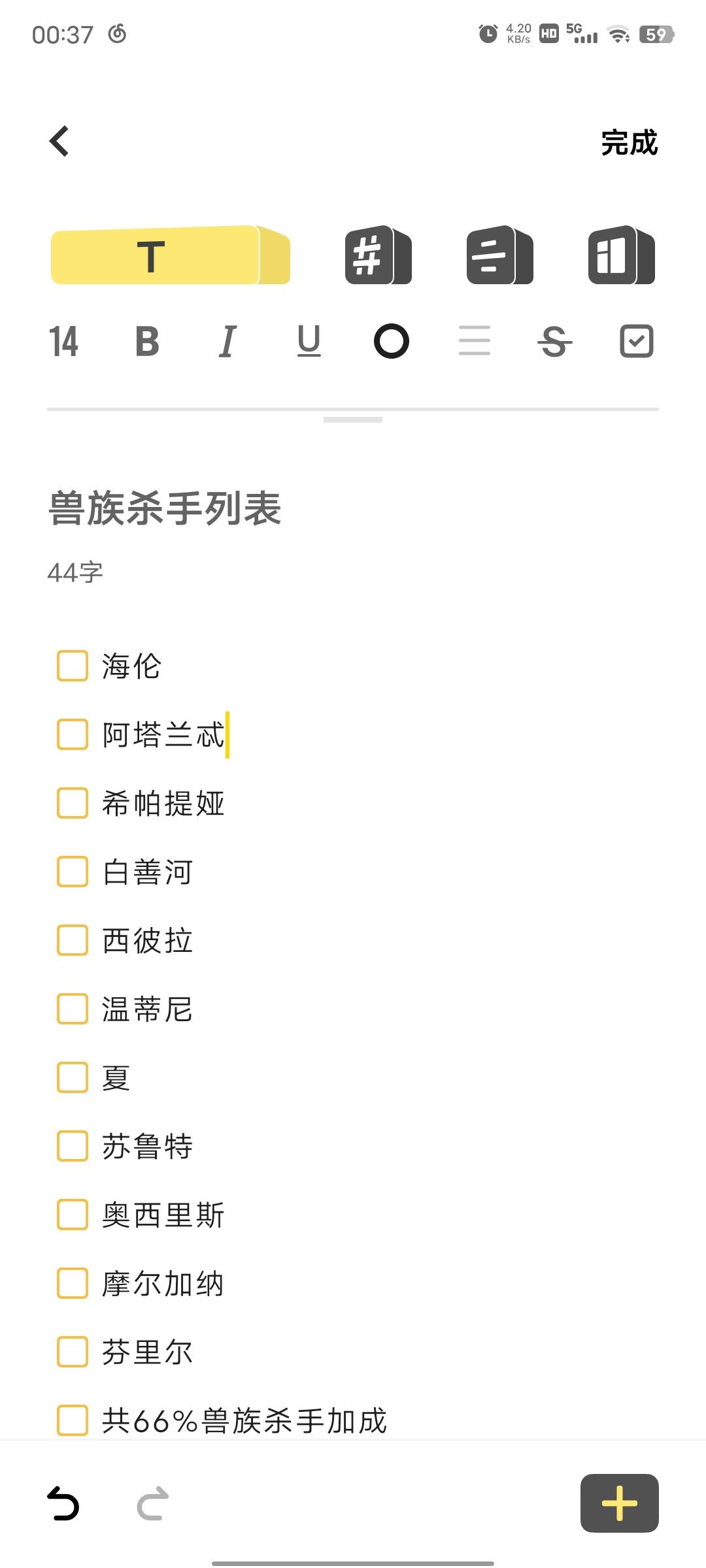Viewport: 706px width, 1568px height.
Task: Select the T text formatting tab
Action: (170, 255)
